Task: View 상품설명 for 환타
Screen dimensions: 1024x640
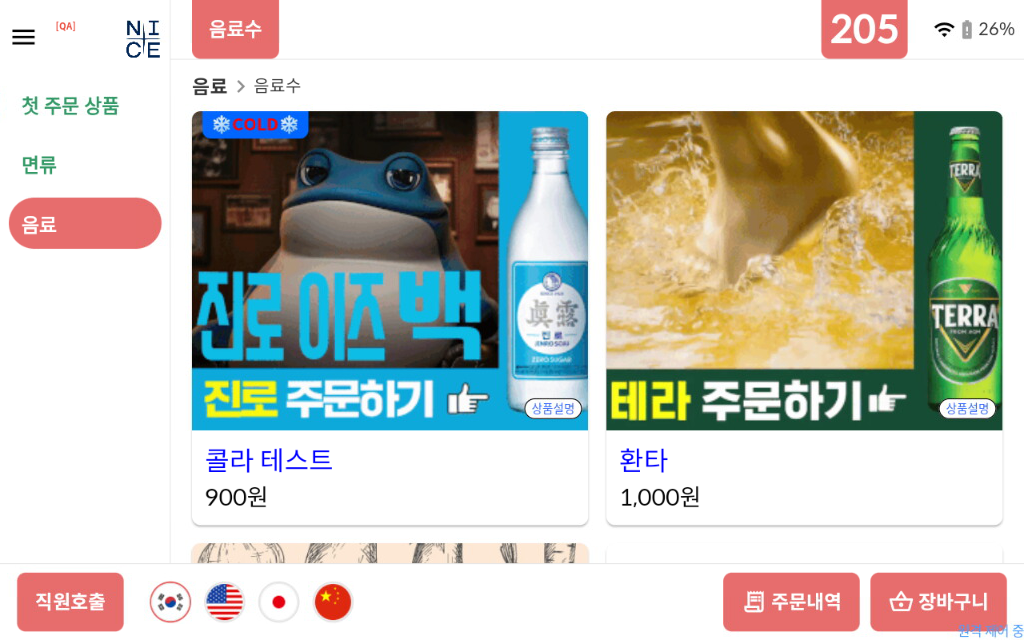Action: (967, 408)
